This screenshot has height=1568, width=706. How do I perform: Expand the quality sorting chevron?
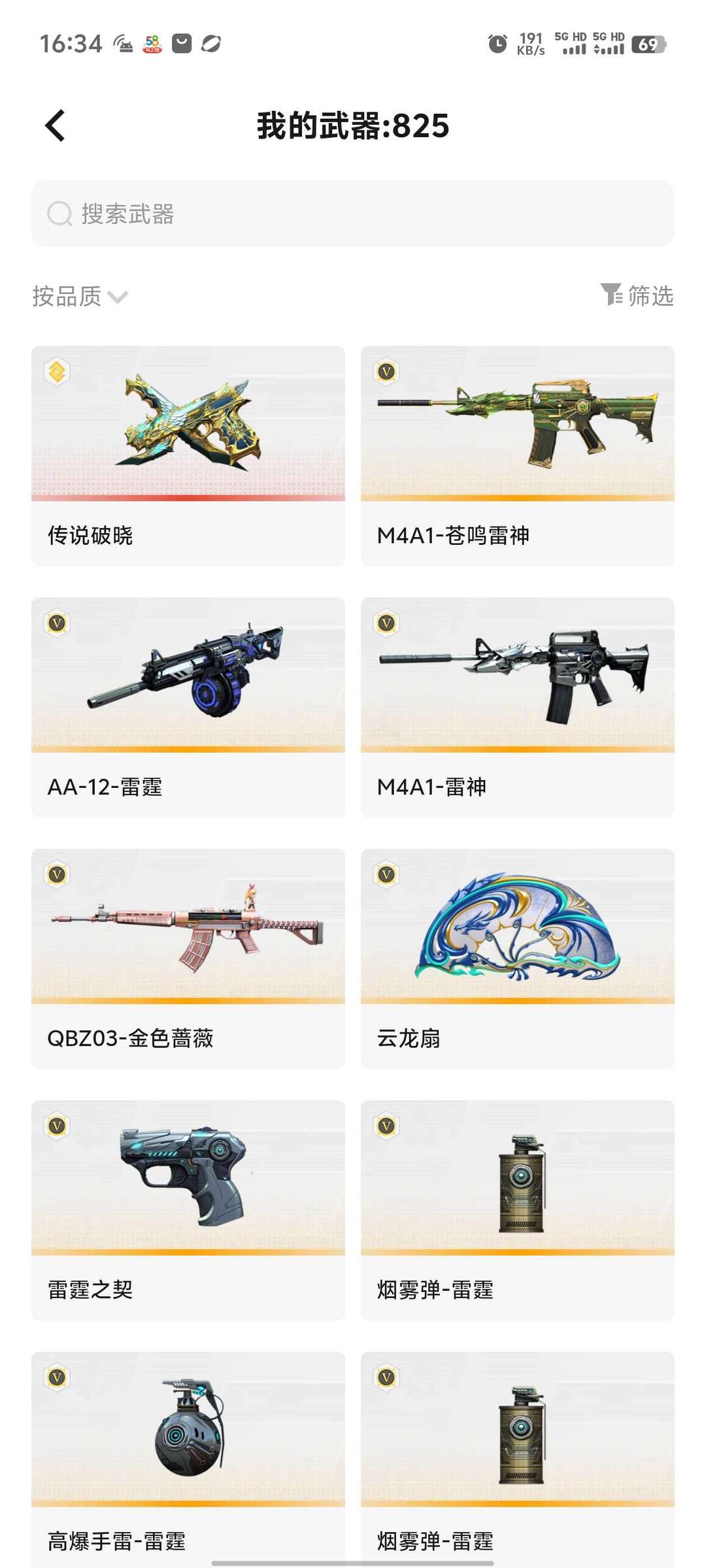click(118, 298)
